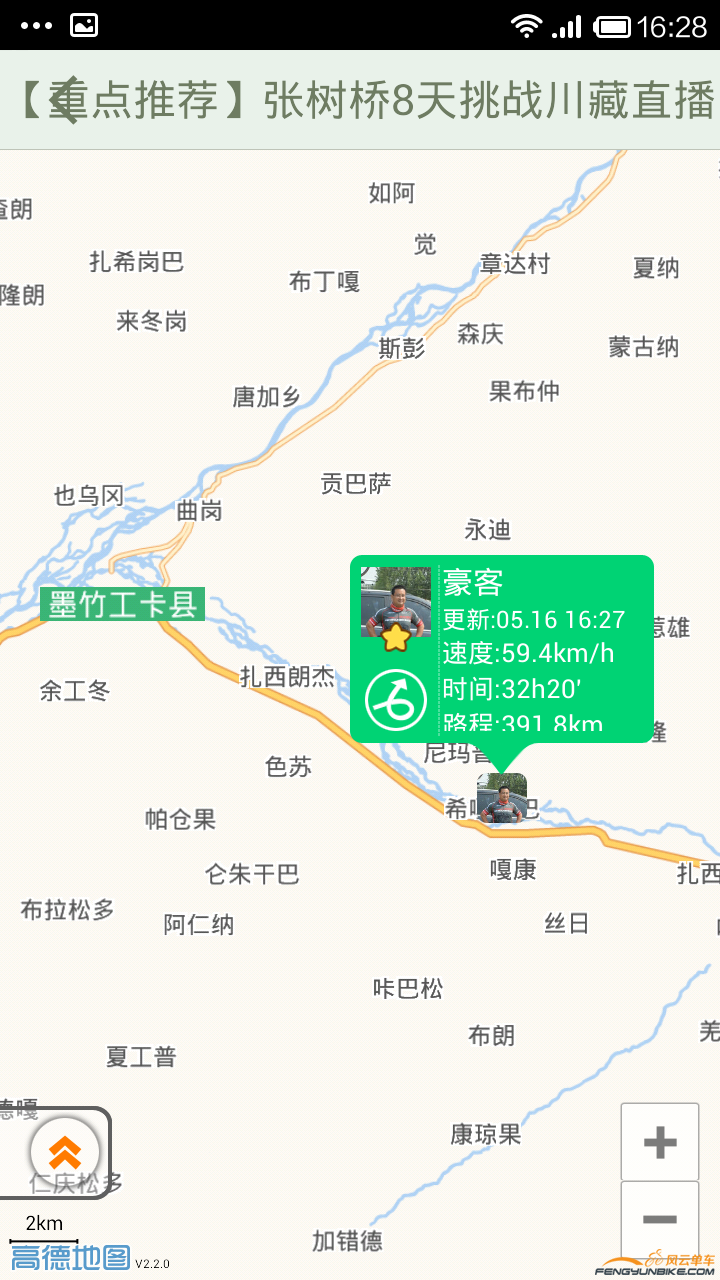This screenshot has height=1280, width=720.
Task: Open the 【重点推荐】张树桥 broadcast banner
Action: (360, 98)
